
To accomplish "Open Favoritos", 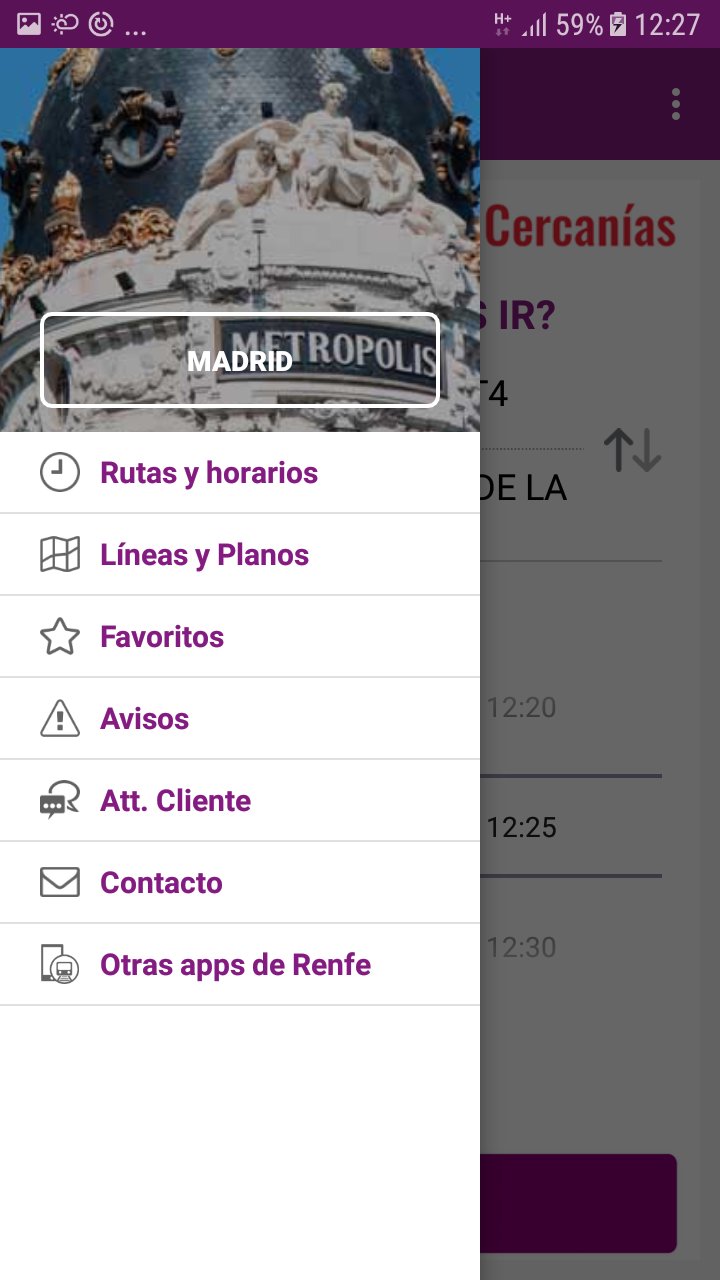I will 162,637.
